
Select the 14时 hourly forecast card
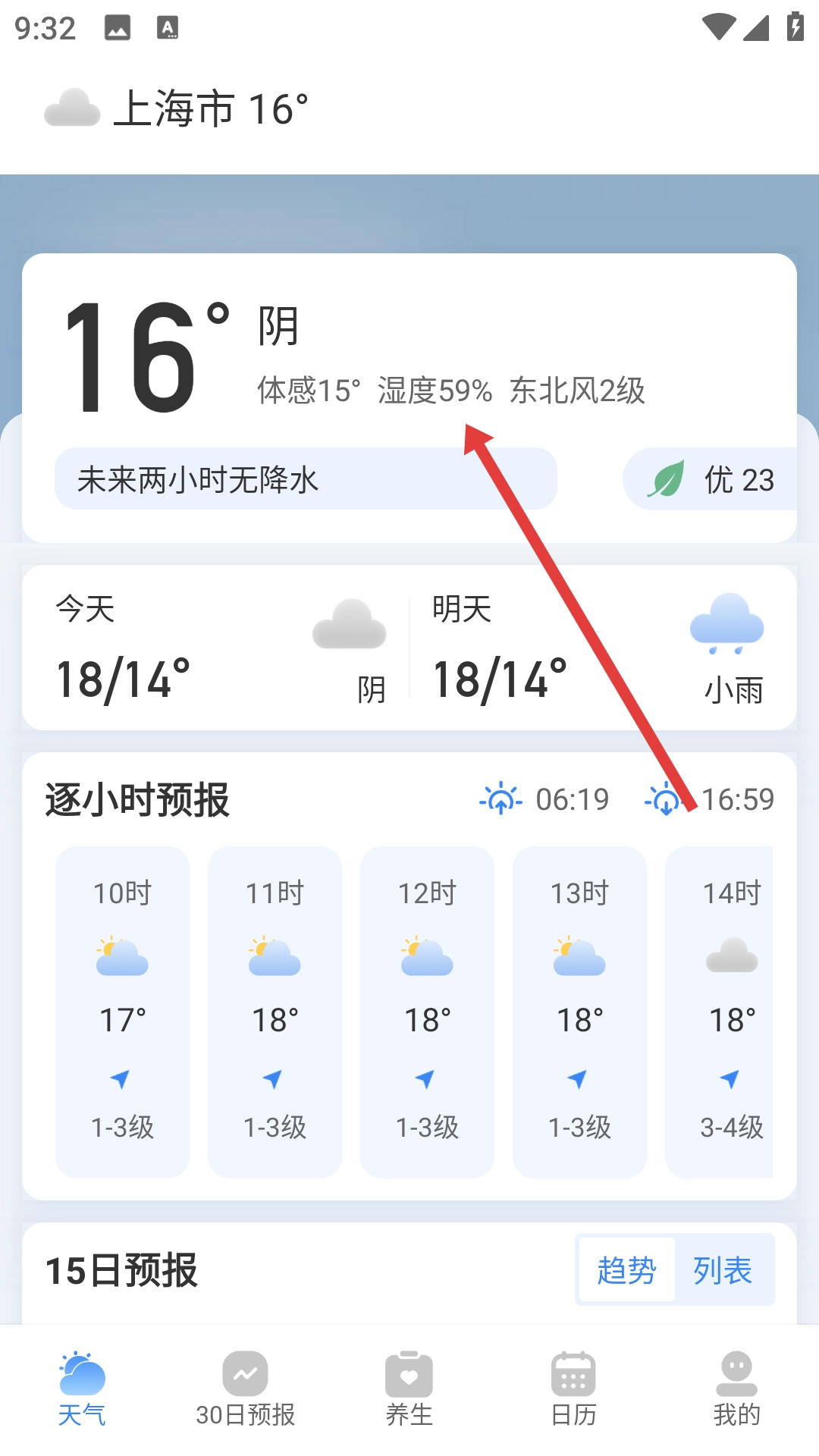click(x=720, y=1012)
